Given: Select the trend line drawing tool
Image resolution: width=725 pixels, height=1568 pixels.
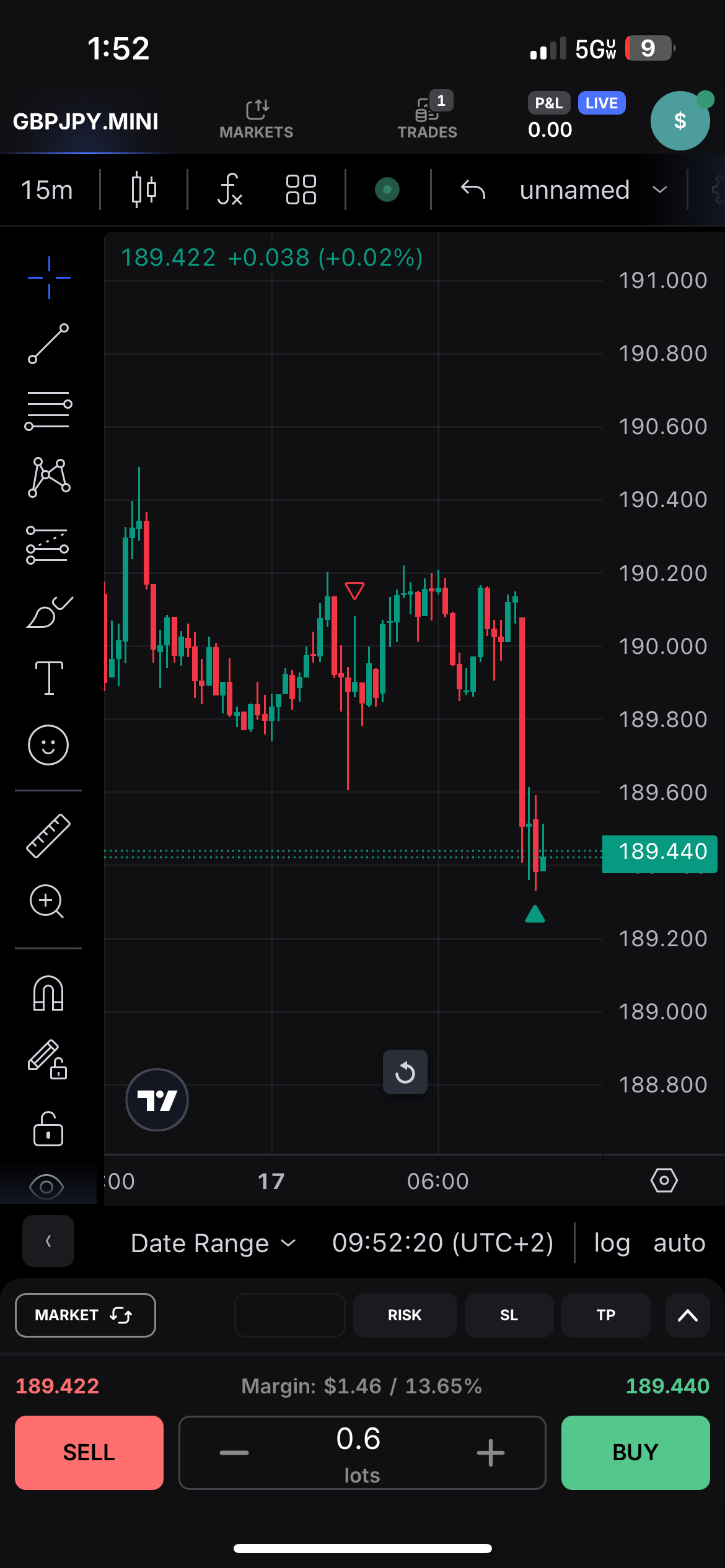Looking at the screenshot, I should coord(48,344).
